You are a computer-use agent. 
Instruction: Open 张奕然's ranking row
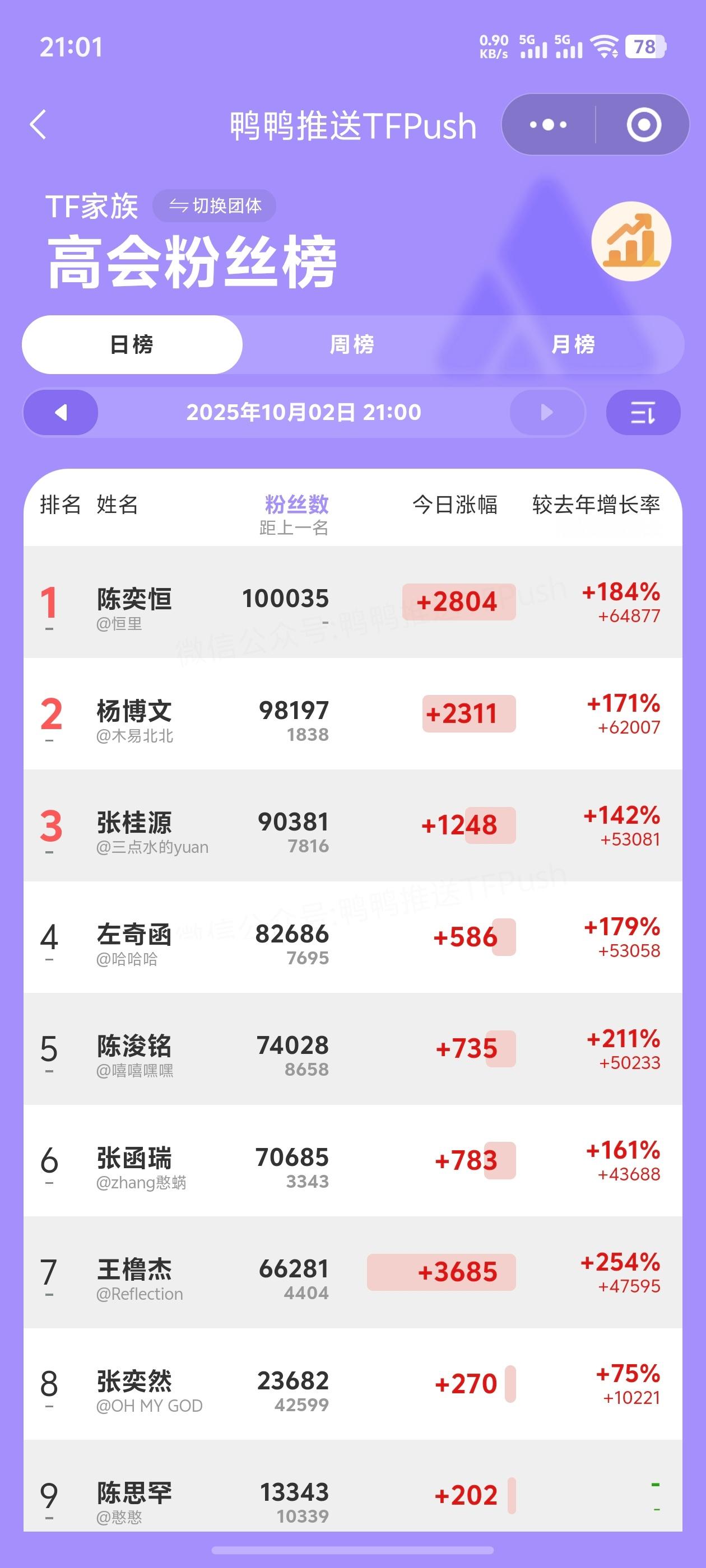pos(352,1384)
